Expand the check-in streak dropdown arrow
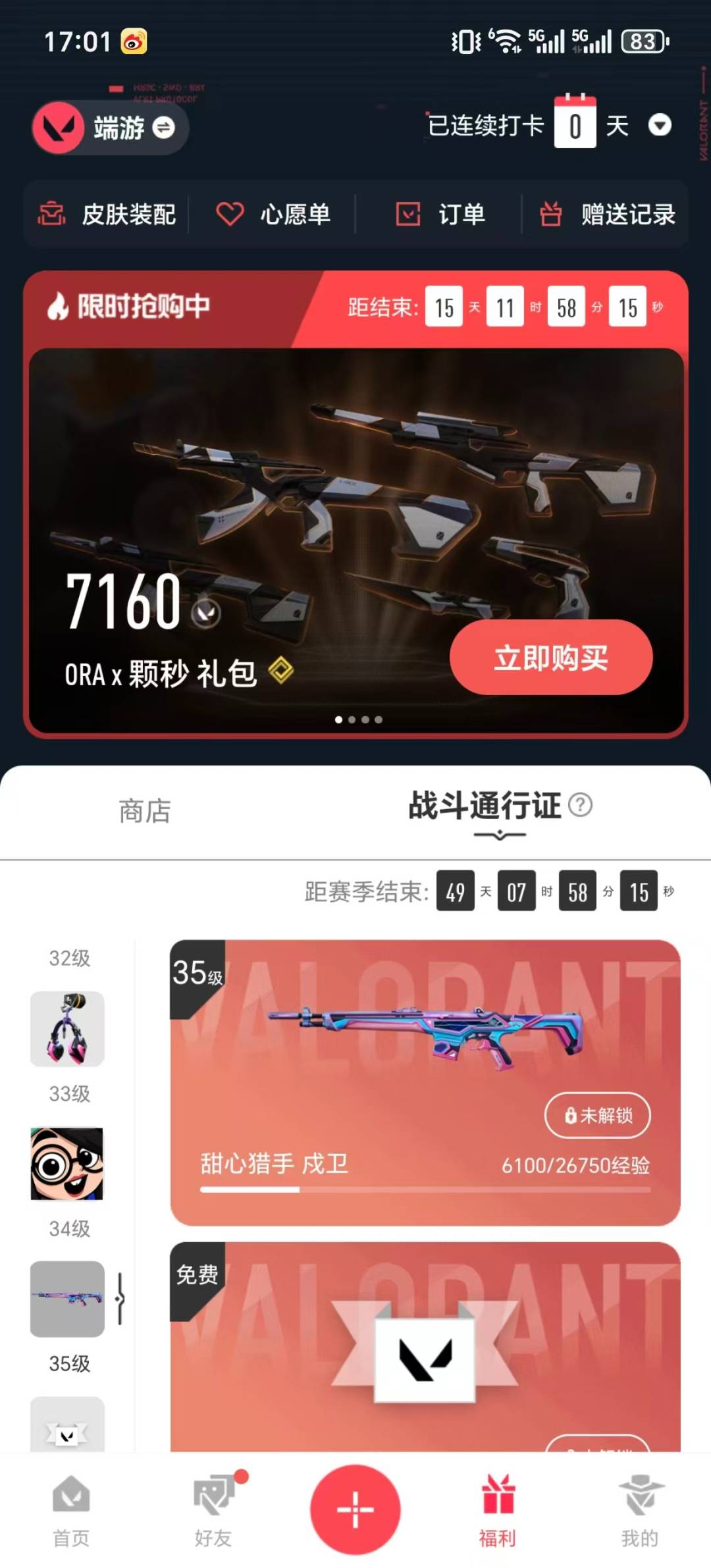This screenshot has height=1568, width=711. coord(659,125)
